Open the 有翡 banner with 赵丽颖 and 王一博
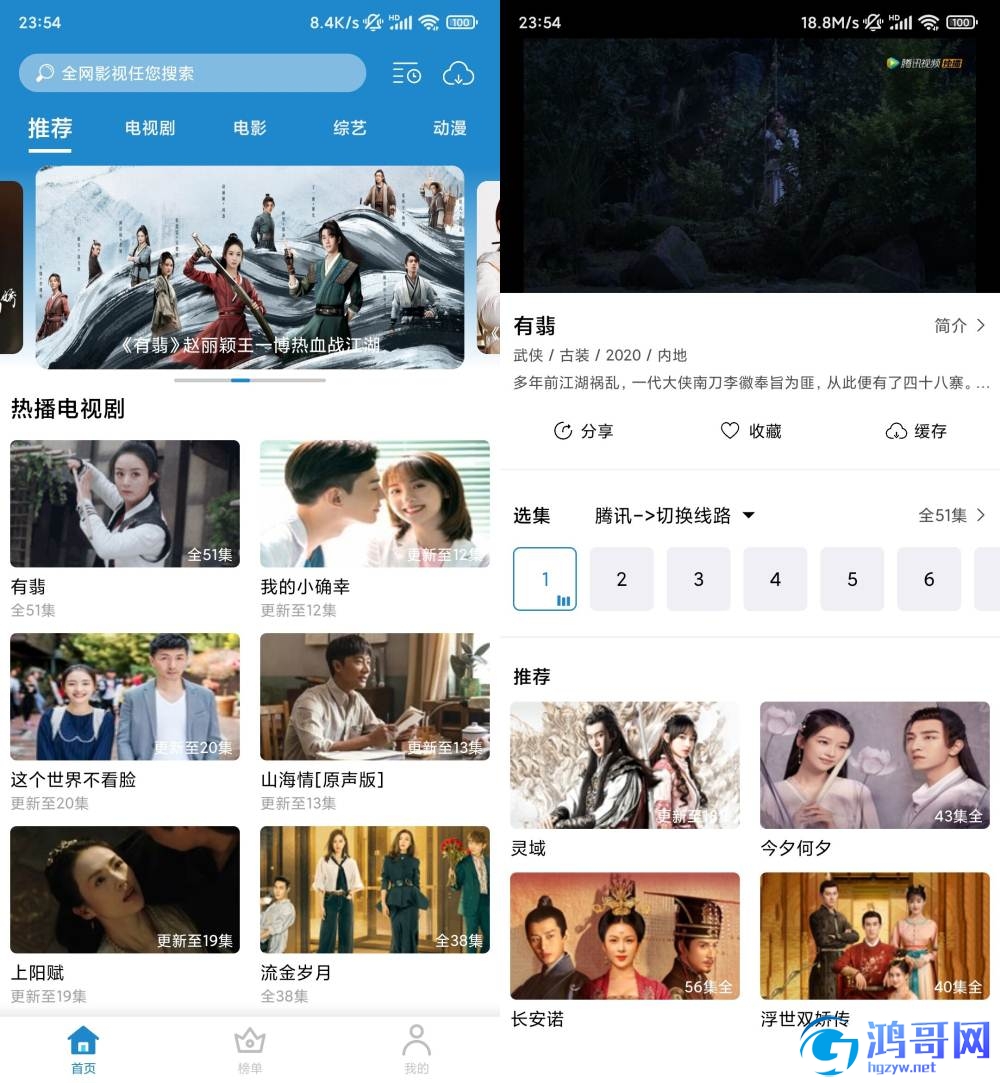This screenshot has height=1083, width=1000. [x=250, y=267]
